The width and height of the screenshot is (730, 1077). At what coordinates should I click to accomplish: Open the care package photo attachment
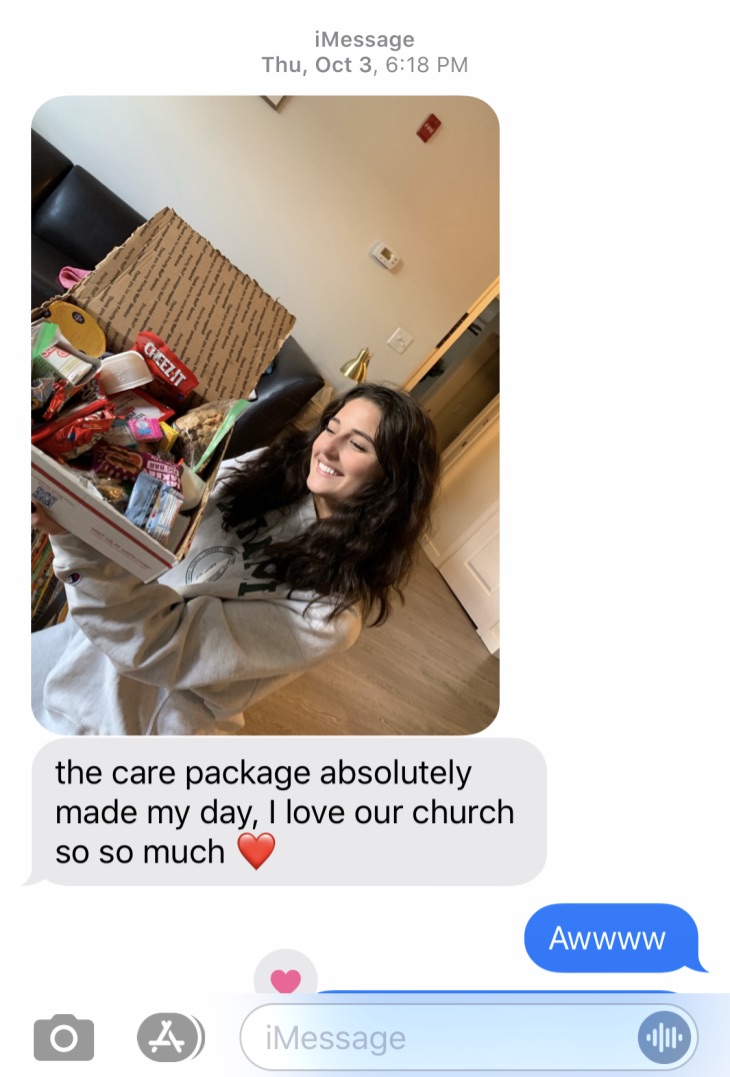pos(265,415)
